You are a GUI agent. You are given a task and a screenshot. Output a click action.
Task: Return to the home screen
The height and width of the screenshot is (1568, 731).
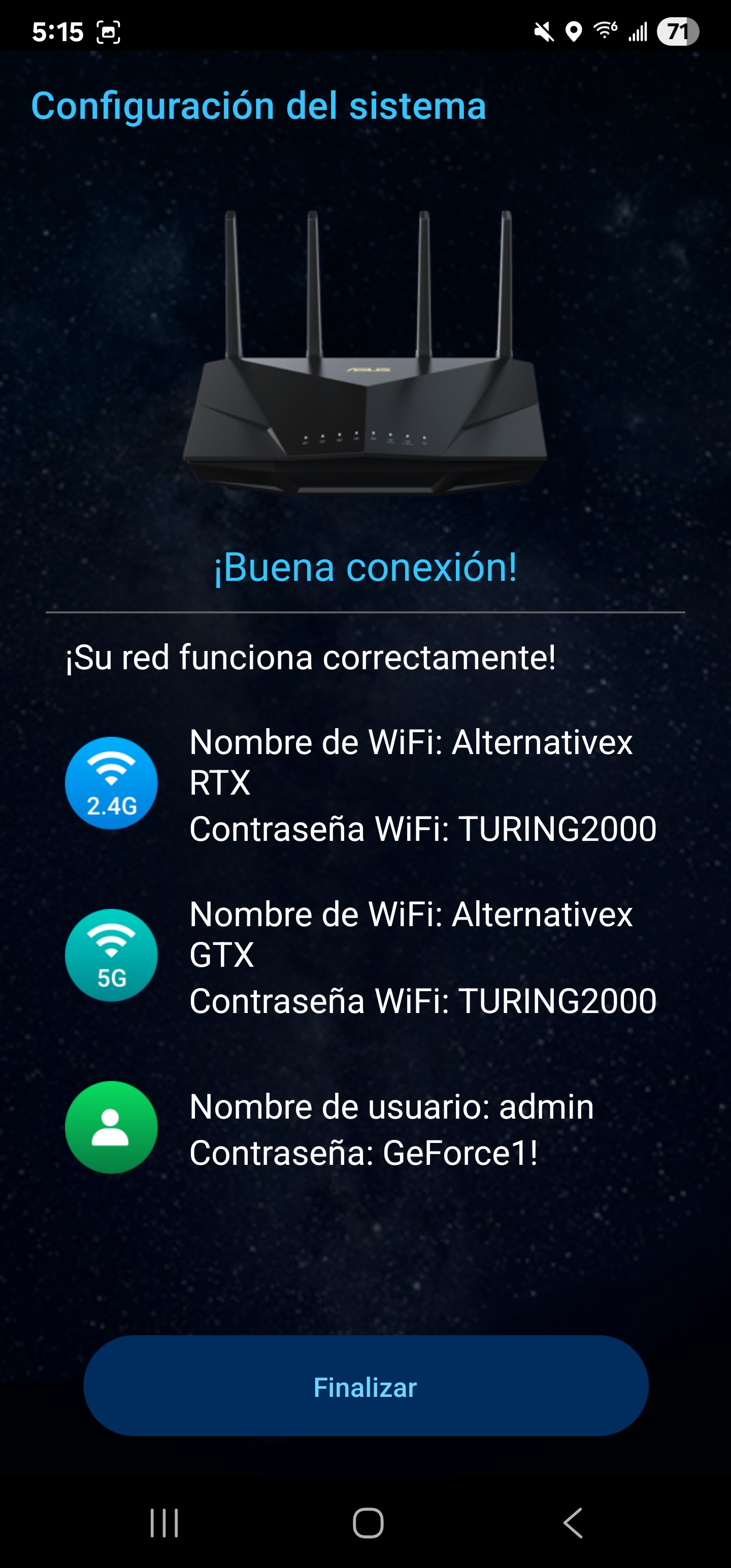[368, 1523]
